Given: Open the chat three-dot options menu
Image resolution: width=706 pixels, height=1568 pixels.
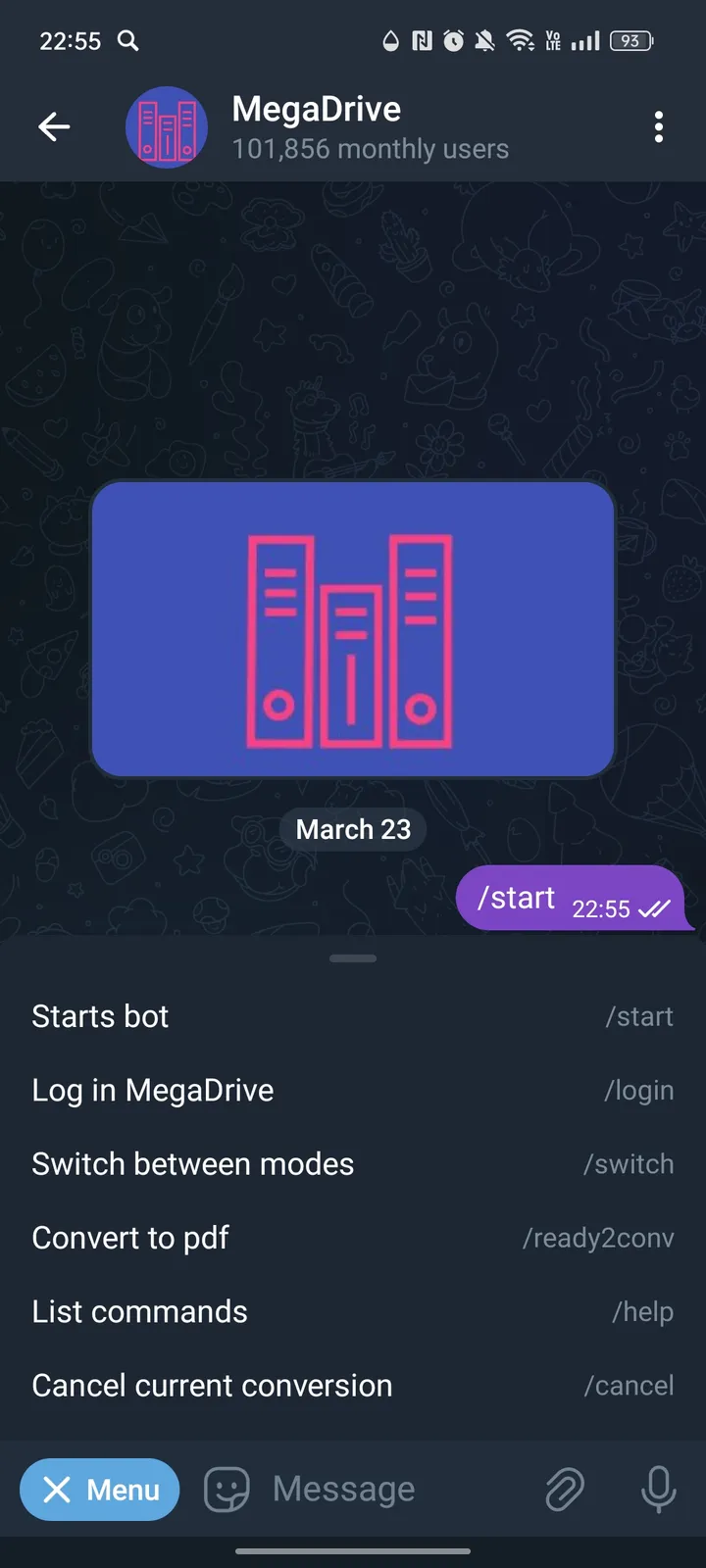Looking at the screenshot, I should (659, 126).
